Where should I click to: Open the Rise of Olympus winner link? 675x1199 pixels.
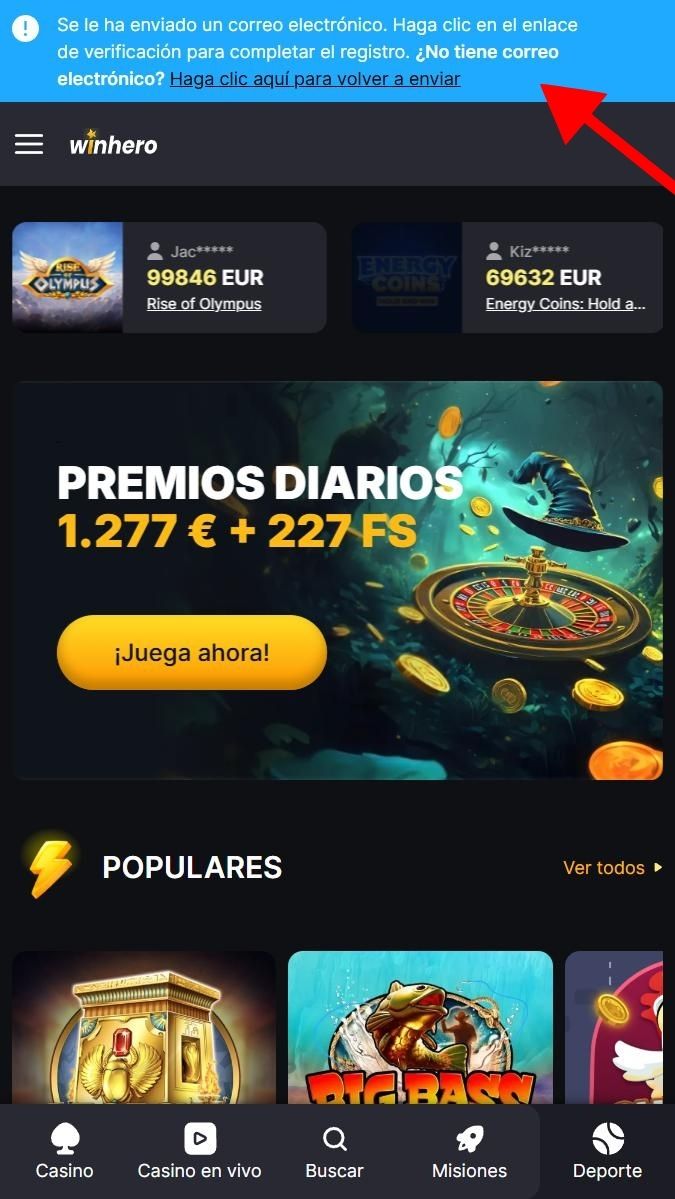click(204, 304)
